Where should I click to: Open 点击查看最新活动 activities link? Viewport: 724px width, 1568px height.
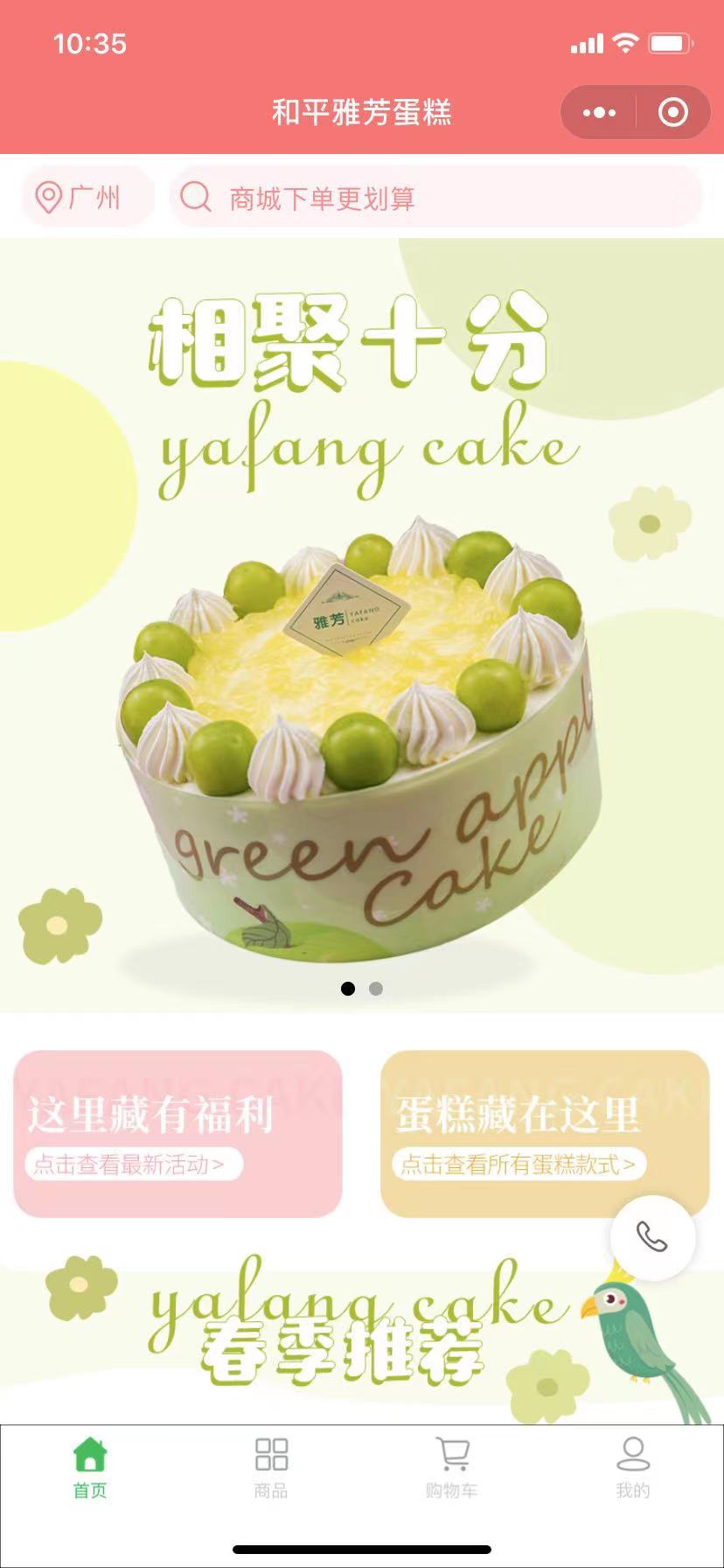point(128,1165)
